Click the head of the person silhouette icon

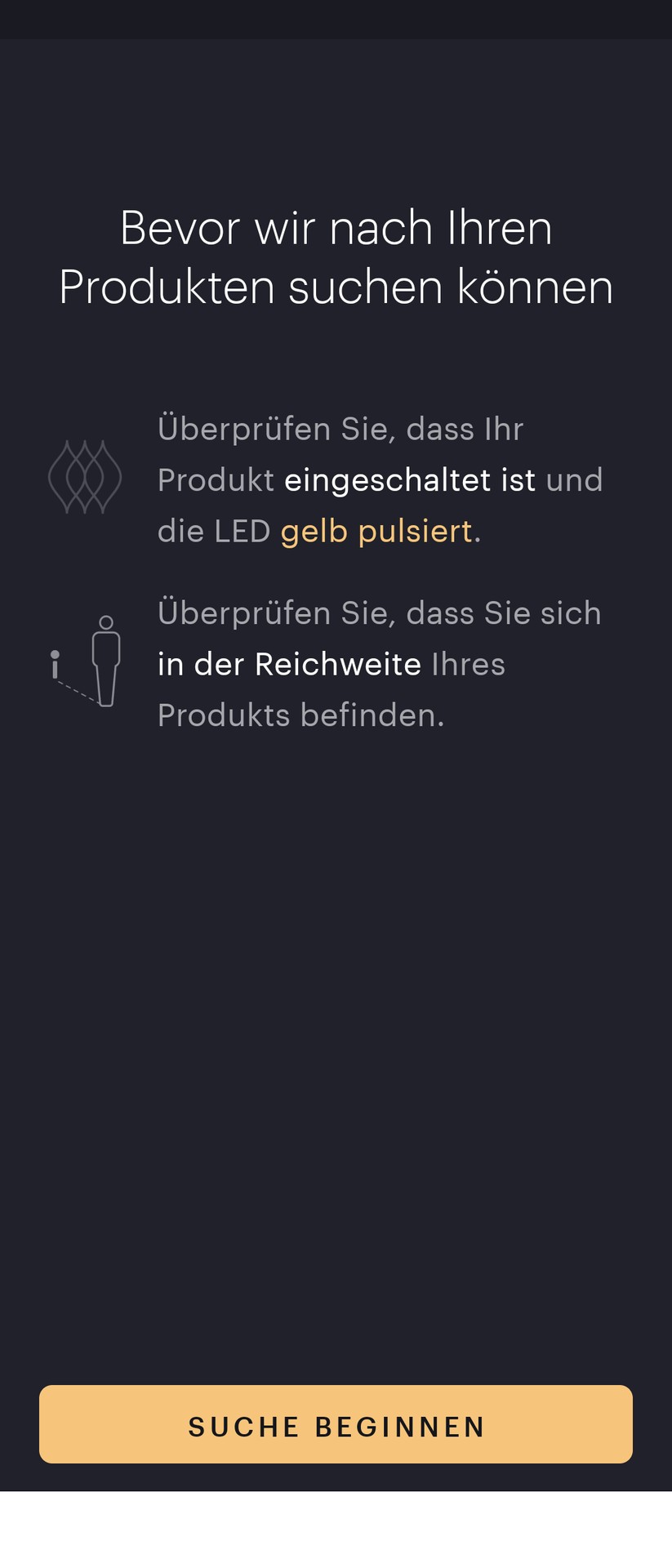(x=105, y=622)
